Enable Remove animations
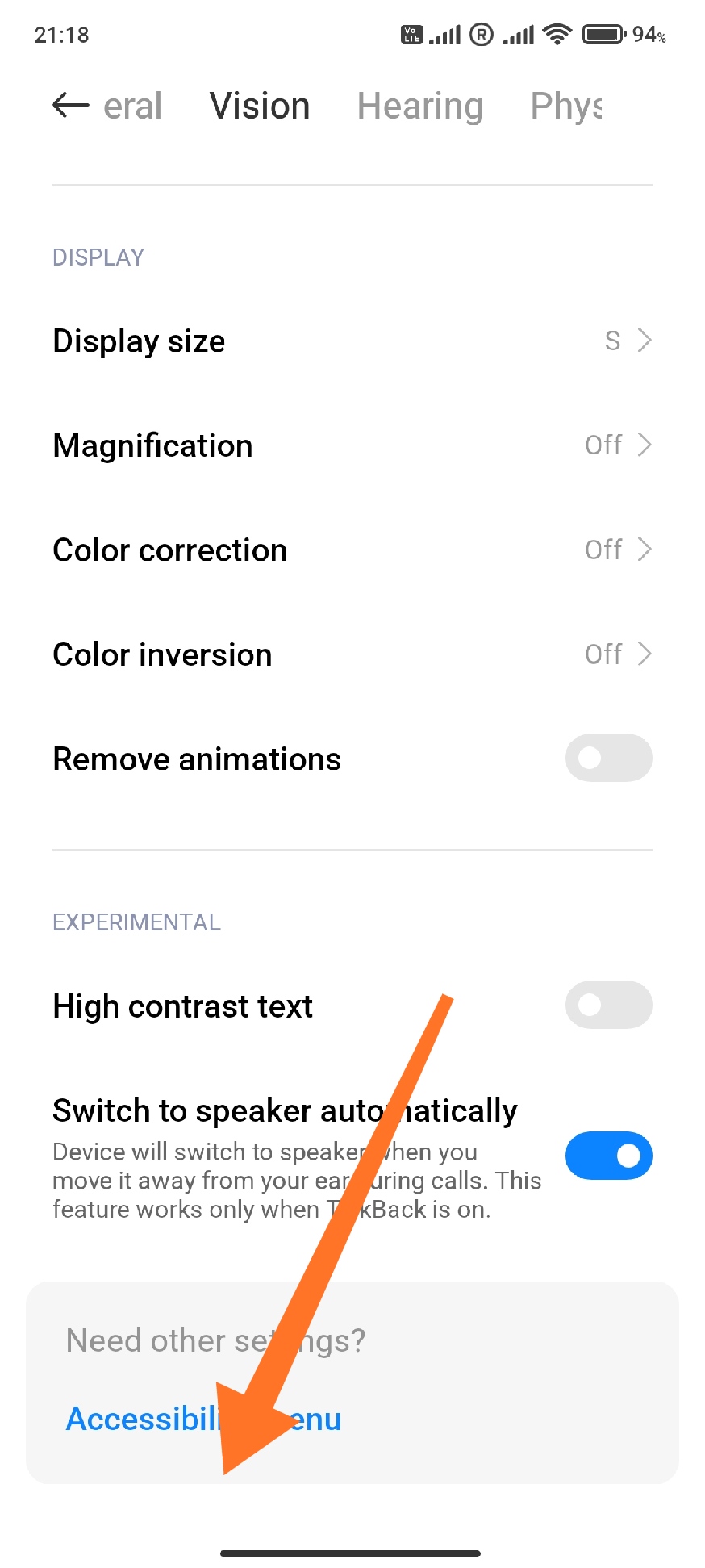The width and height of the screenshot is (705, 1568). pyautogui.click(x=608, y=758)
